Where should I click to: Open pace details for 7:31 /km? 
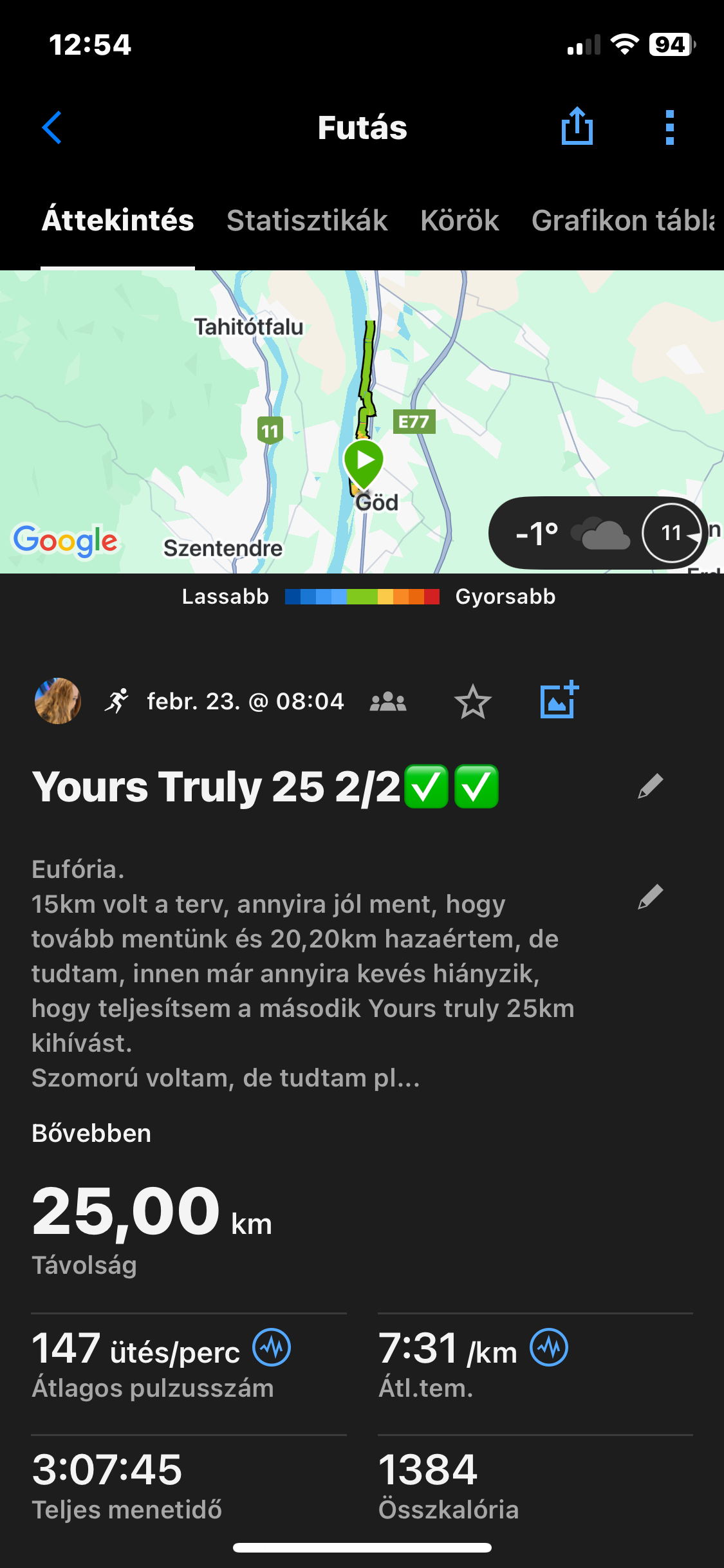[549, 1348]
